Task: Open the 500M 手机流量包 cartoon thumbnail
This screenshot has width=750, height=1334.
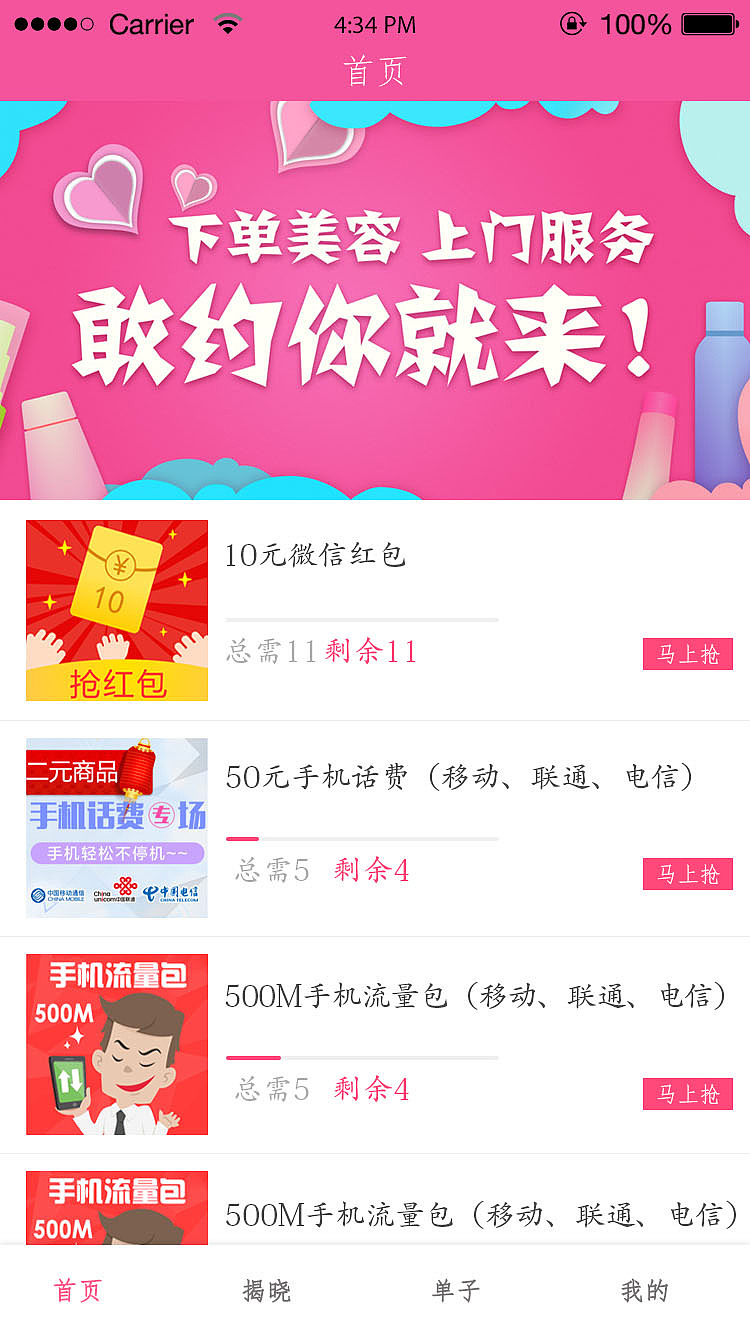Action: point(116,1044)
